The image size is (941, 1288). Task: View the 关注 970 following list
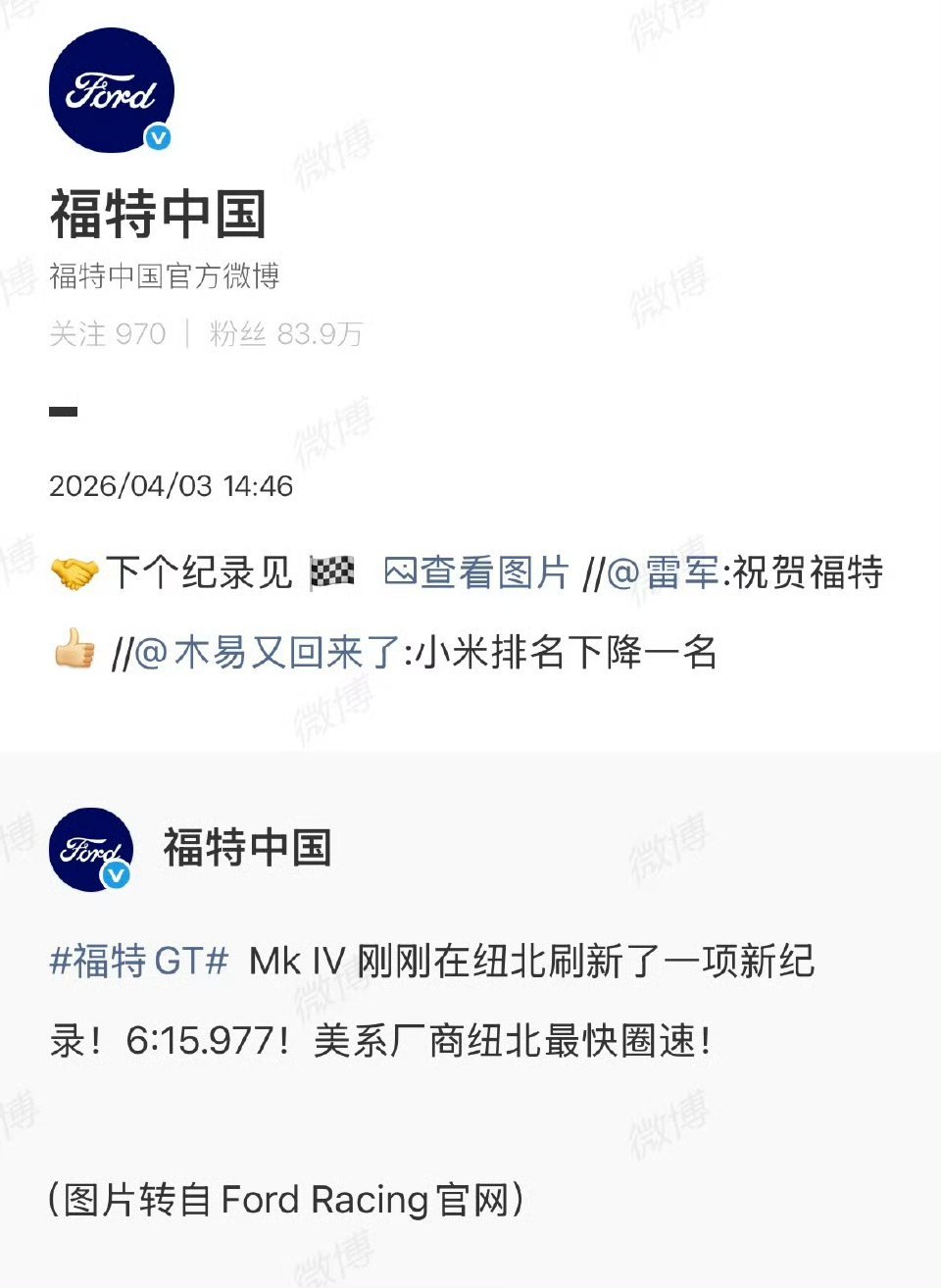point(109,334)
